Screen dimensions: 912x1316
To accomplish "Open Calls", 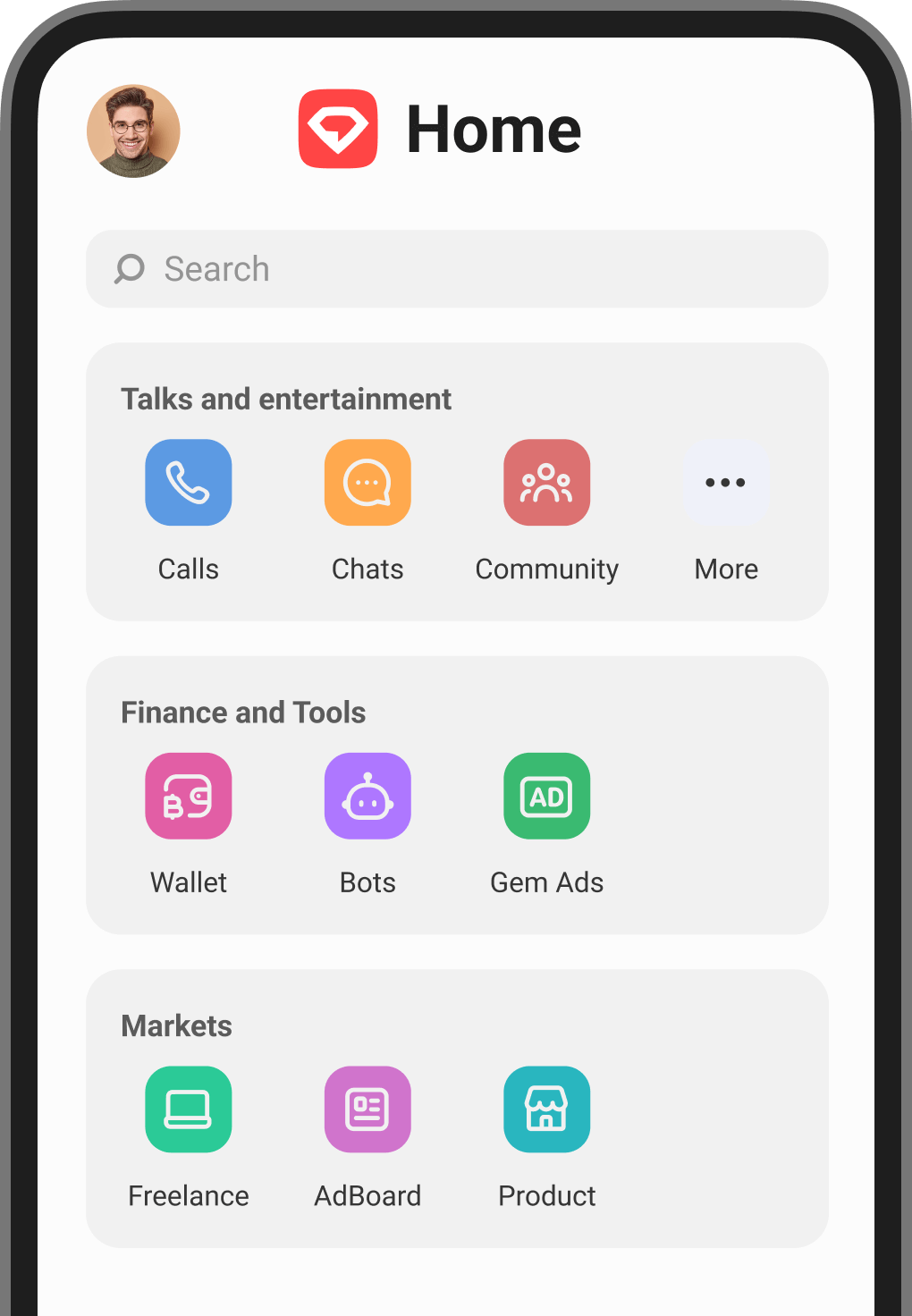I will pos(189,483).
